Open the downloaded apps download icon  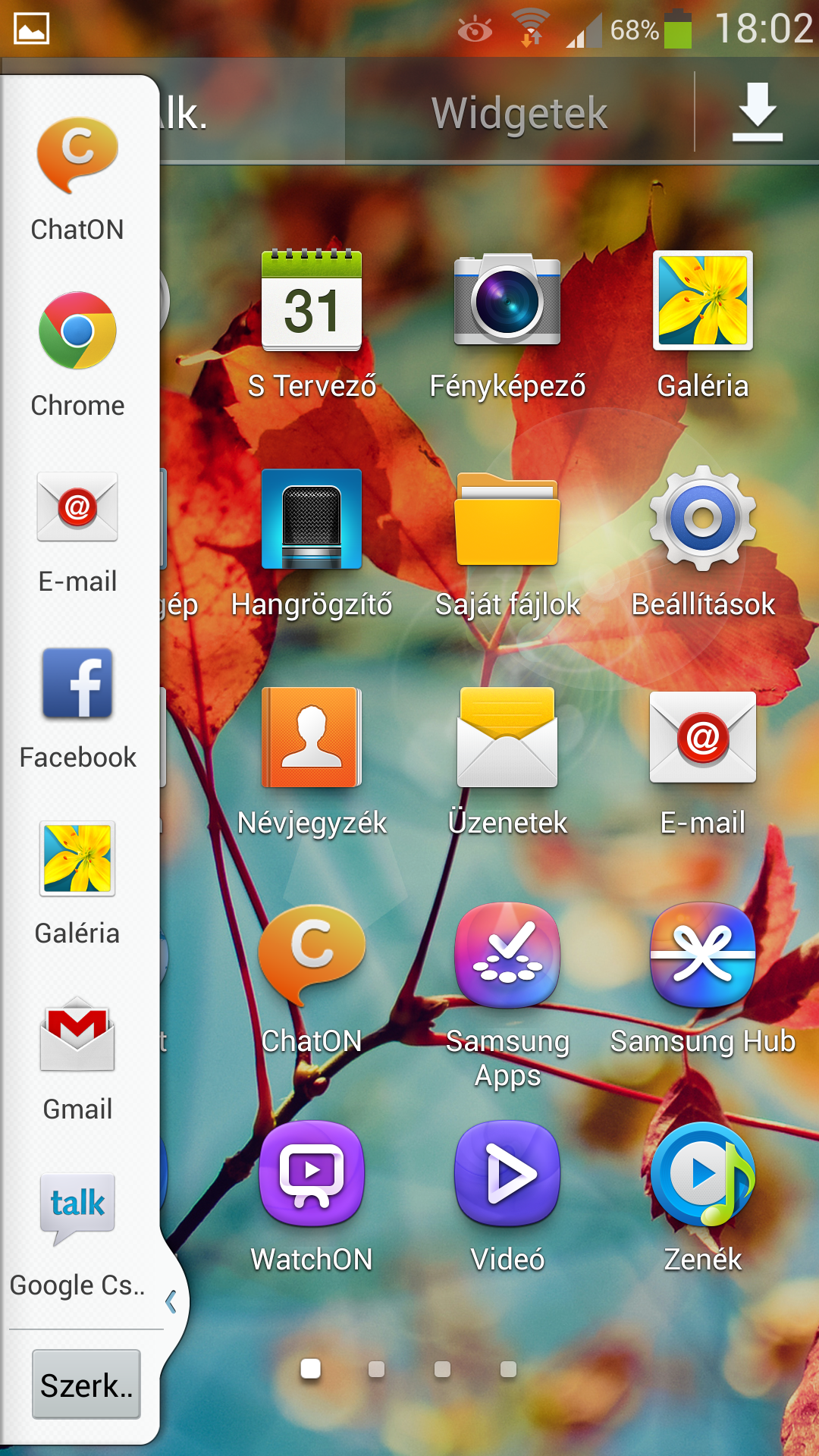click(x=757, y=114)
